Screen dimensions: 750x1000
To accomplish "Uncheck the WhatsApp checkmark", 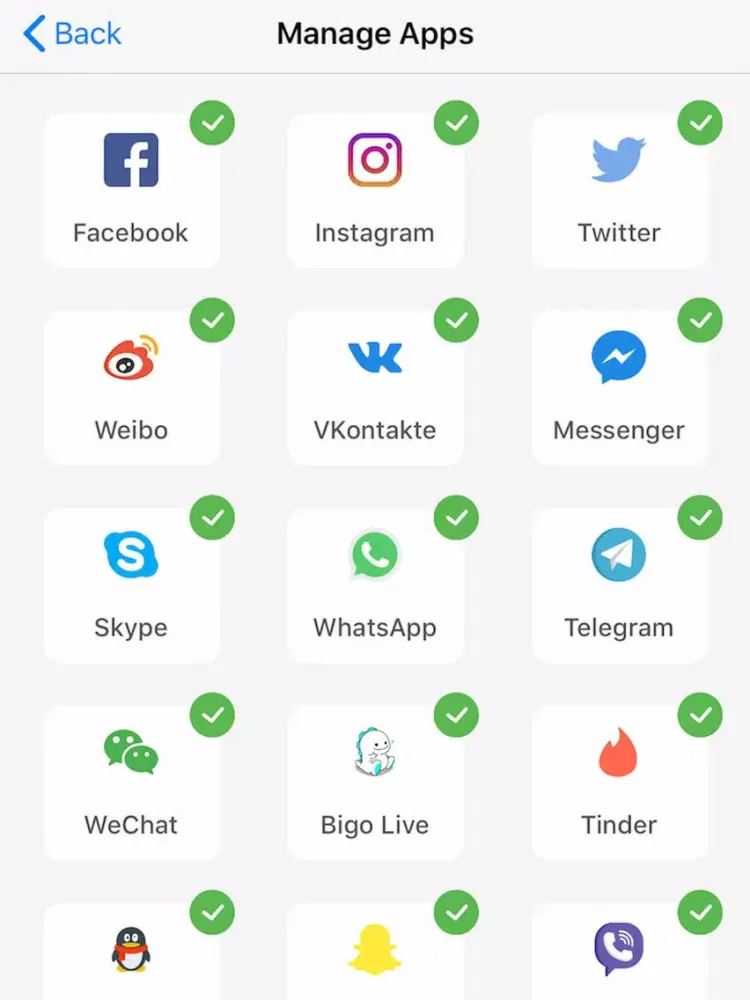I will point(456,518).
